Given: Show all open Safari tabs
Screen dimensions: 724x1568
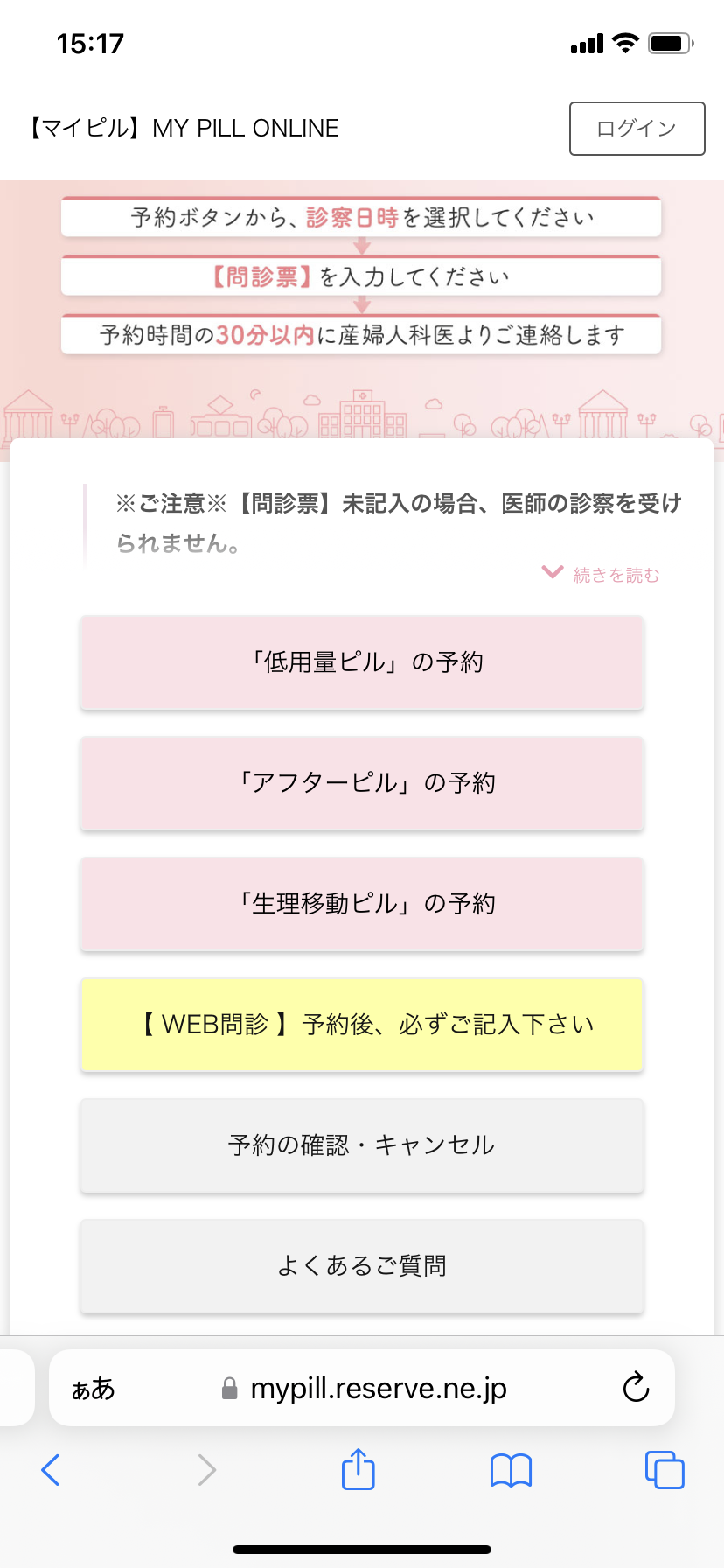Looking at the screenshot, I should (665, 1470).
